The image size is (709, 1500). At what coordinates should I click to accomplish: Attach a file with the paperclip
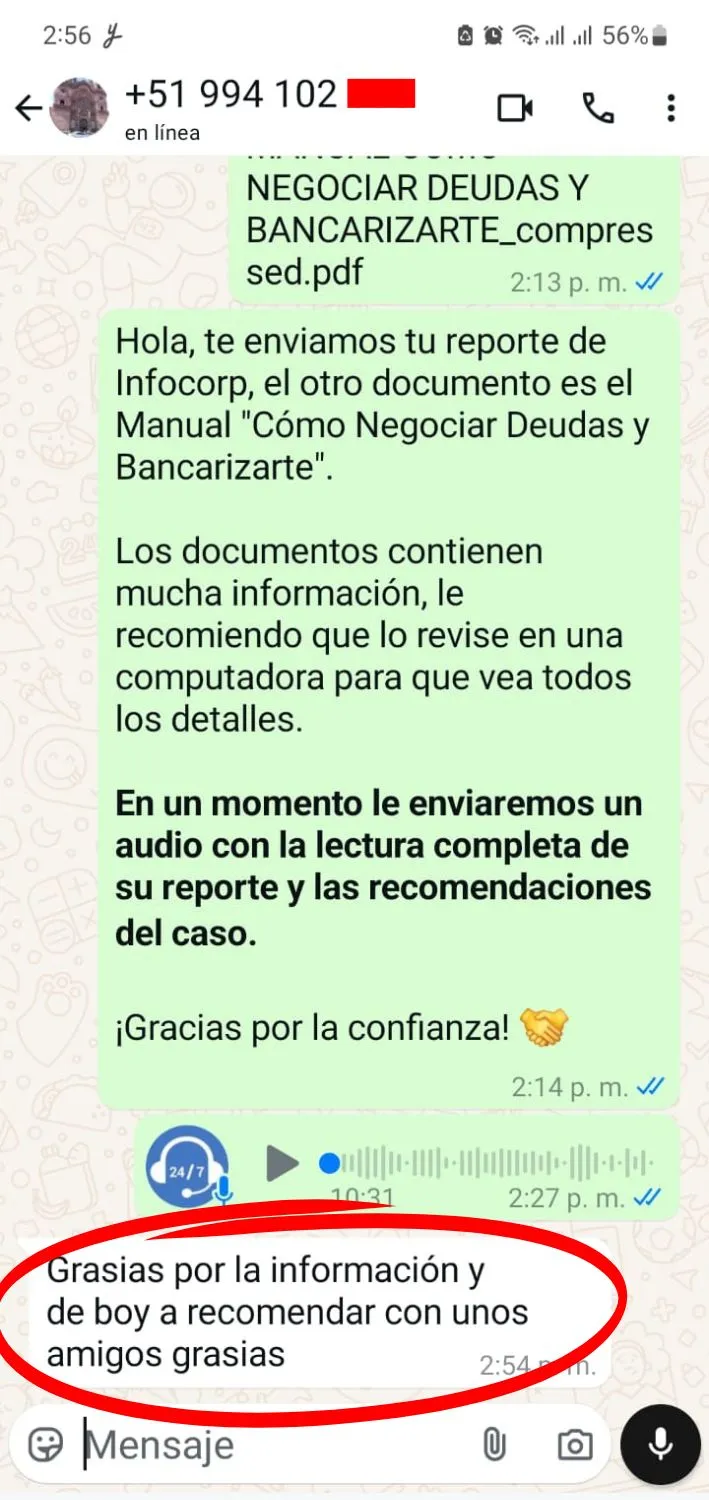pyautogui.click(x=493, y=1444)
